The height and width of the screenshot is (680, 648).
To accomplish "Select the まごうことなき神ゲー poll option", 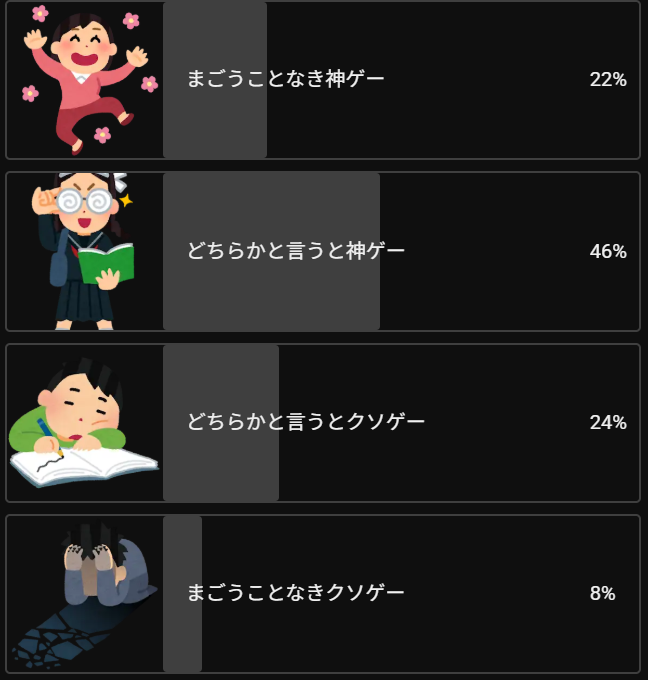I will (x=322, y=80).
